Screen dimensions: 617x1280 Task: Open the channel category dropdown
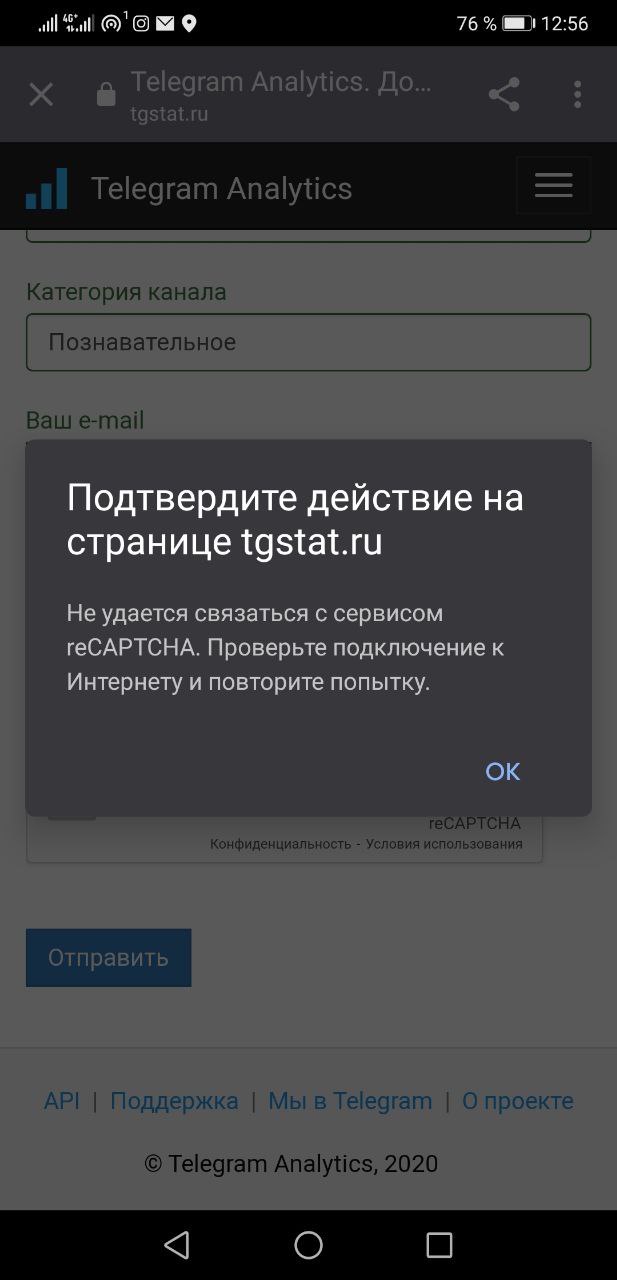(x=308, y=342)
